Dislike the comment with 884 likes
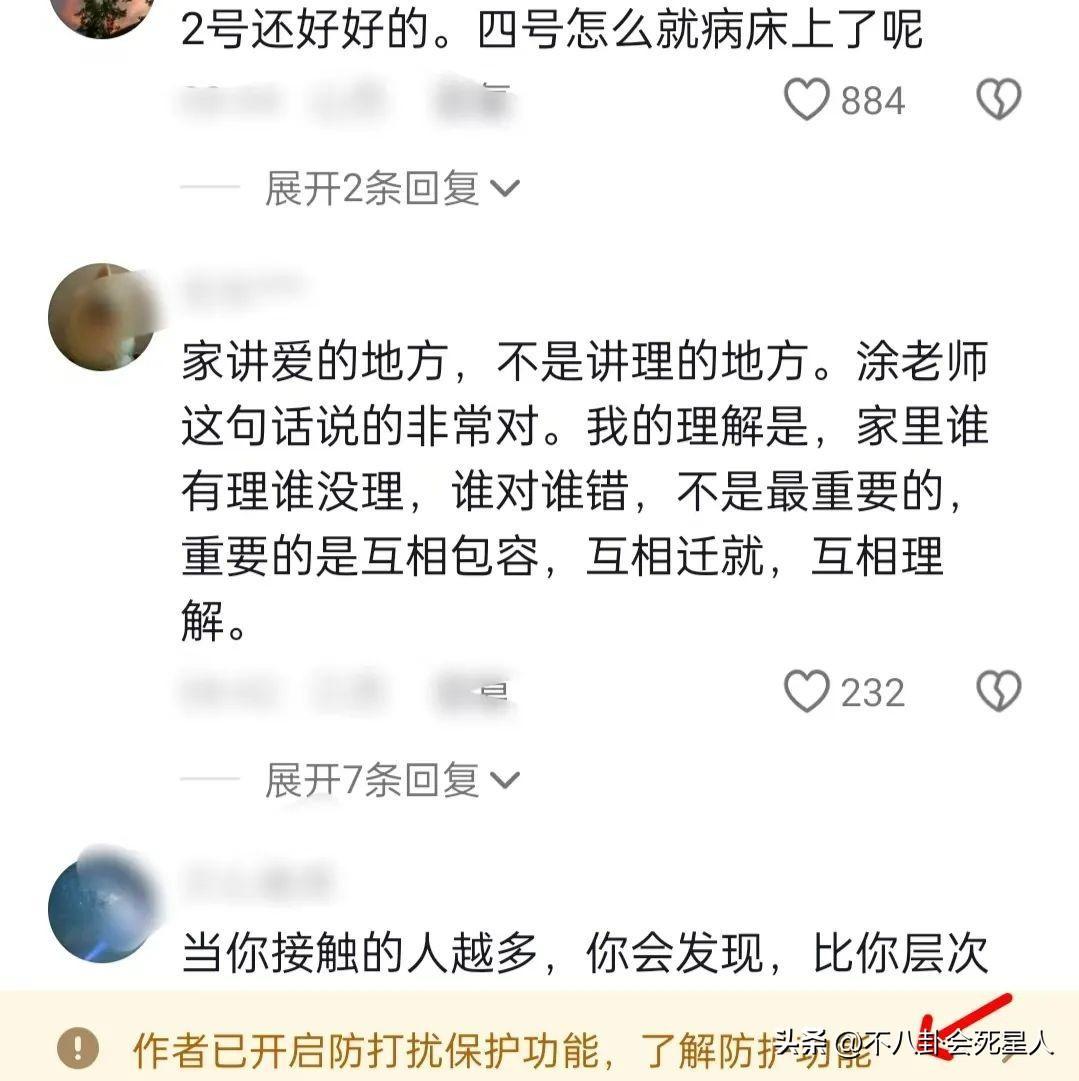Image resolution: width=1079 pixels, height=1081 pixels. (998, 101)
